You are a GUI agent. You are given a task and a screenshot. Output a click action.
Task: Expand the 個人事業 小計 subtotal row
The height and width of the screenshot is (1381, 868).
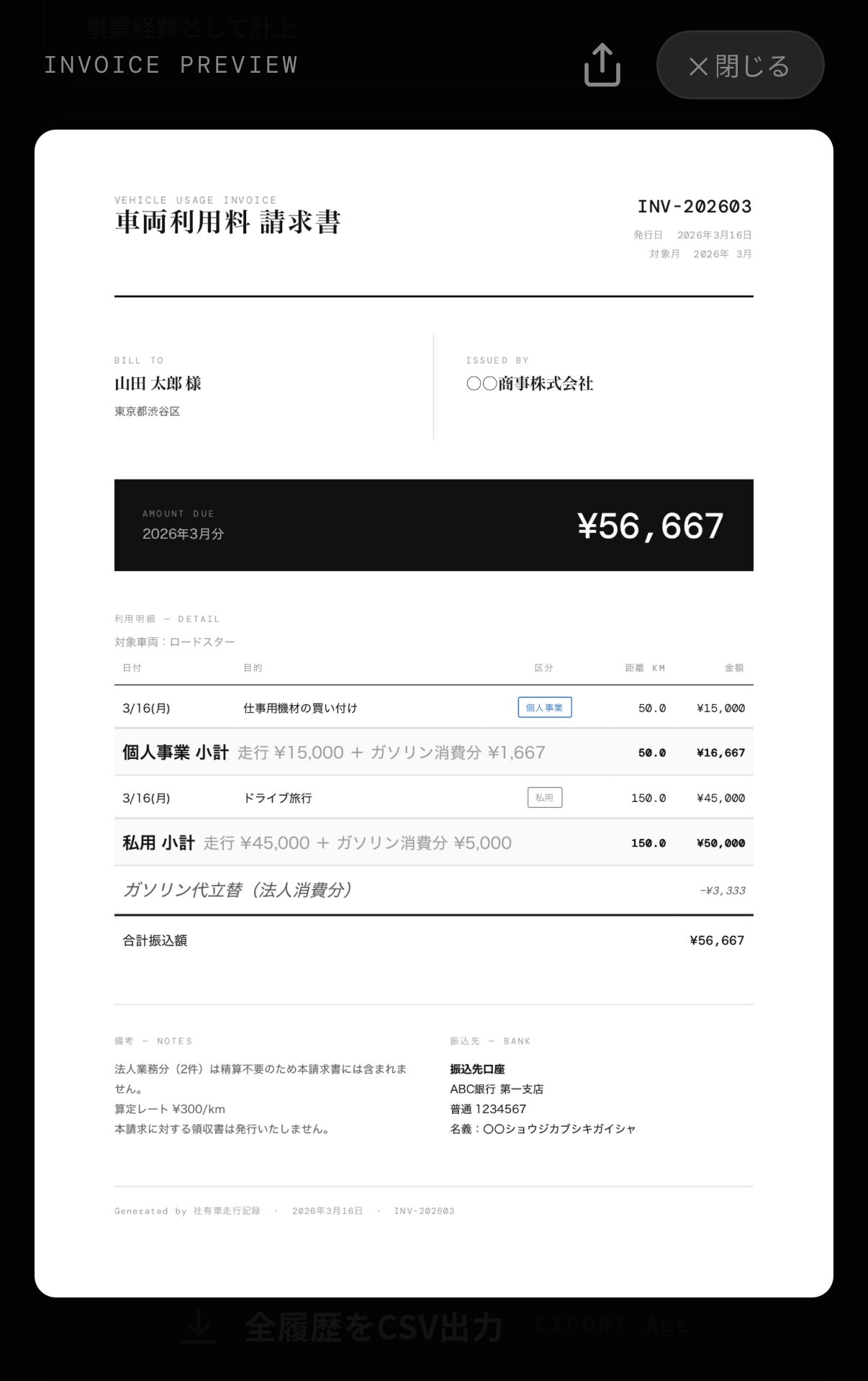point(433,752)
